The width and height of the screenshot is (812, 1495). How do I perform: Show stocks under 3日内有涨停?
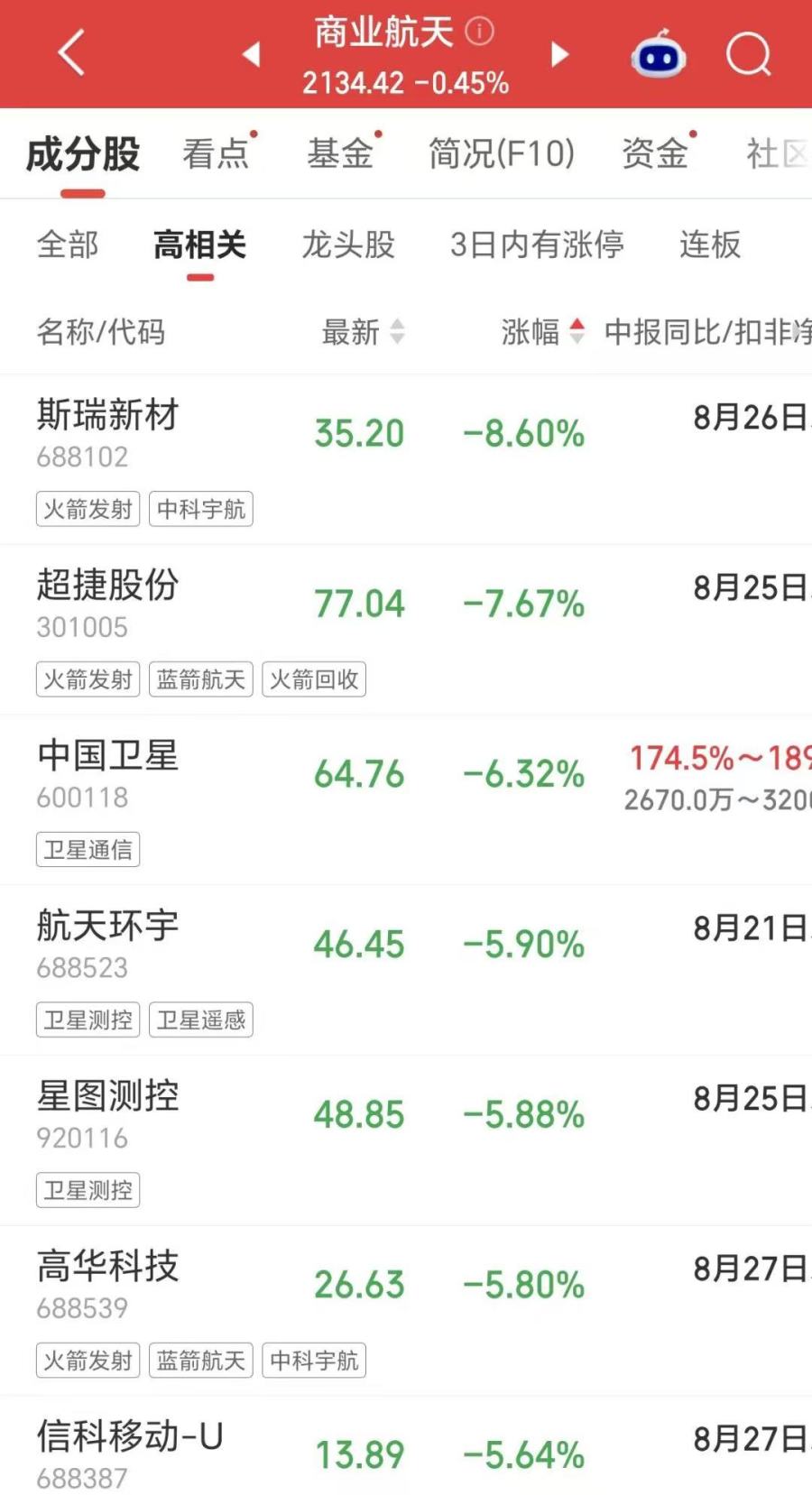tap(537, 245)
